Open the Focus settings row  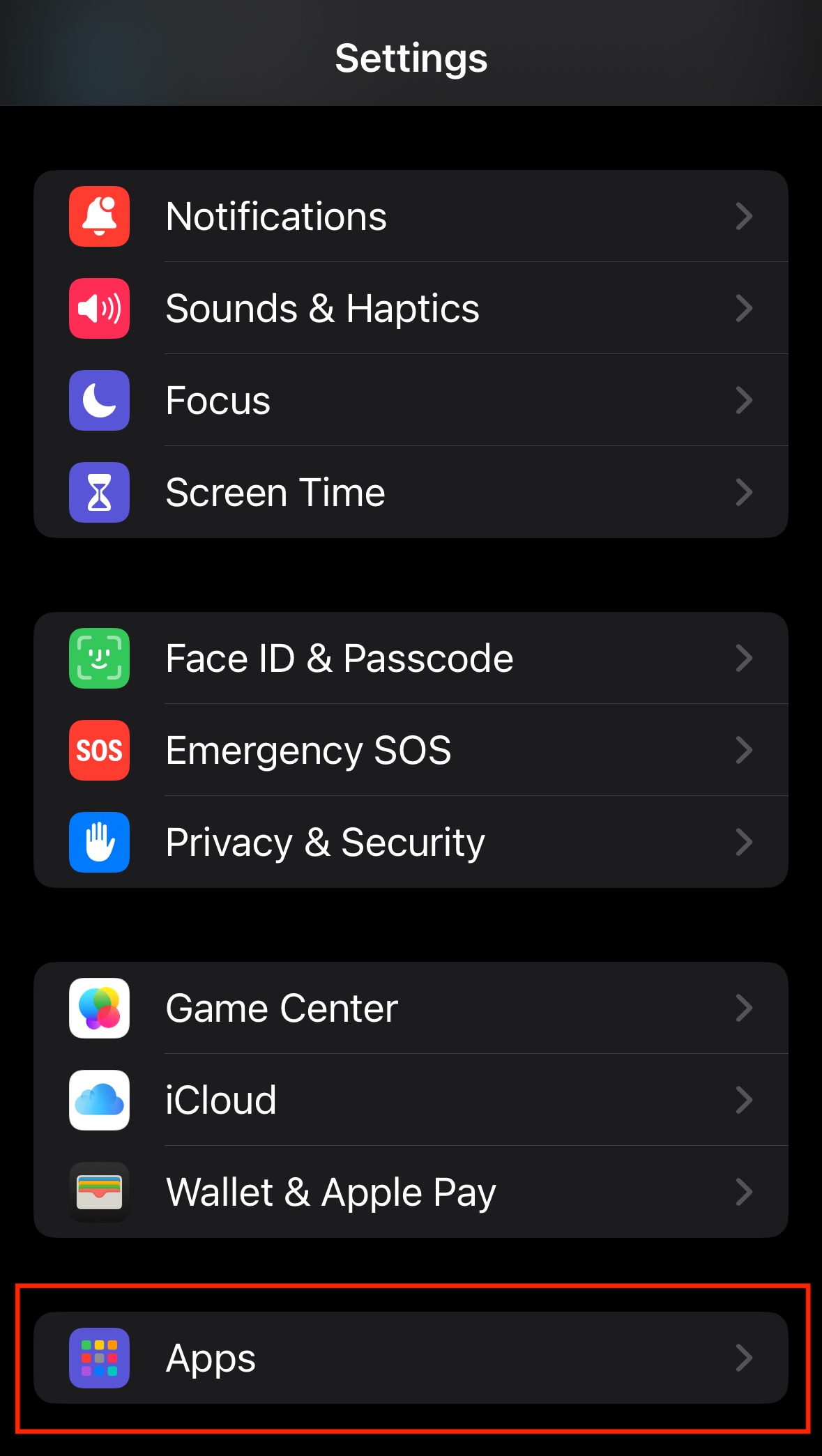(411, 400)
